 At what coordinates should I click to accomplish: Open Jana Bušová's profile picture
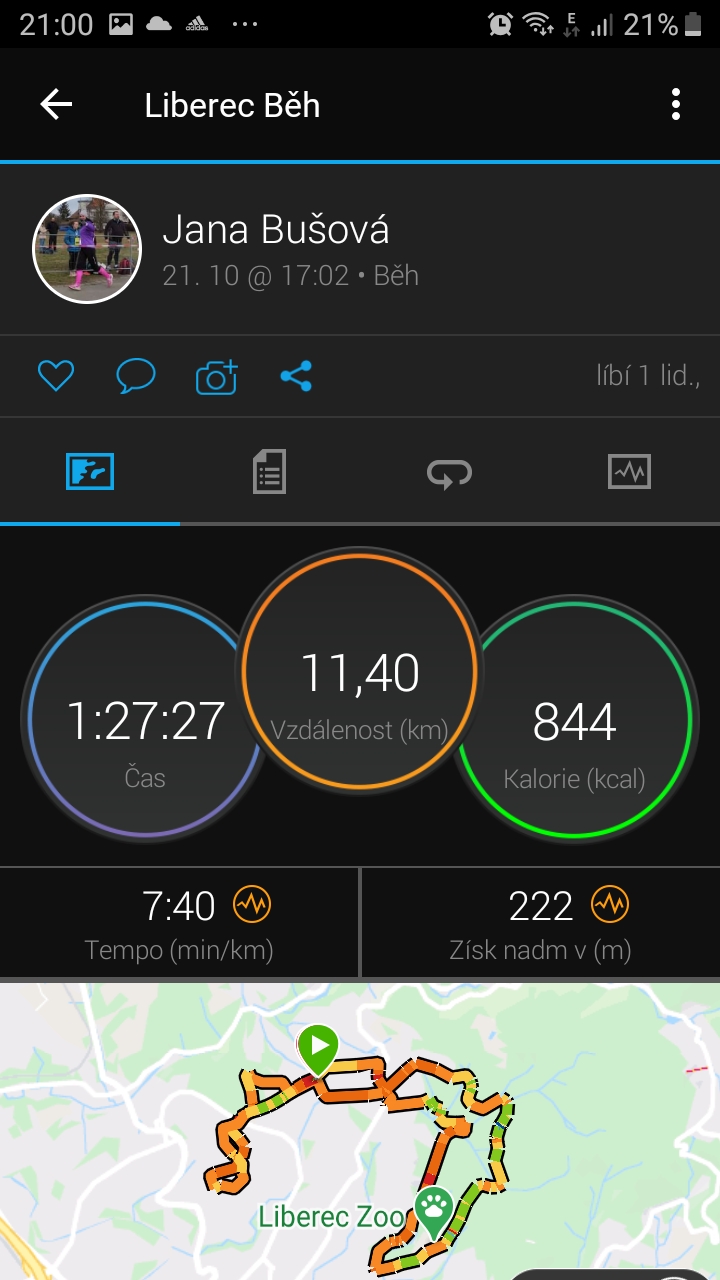pos(87,249)
